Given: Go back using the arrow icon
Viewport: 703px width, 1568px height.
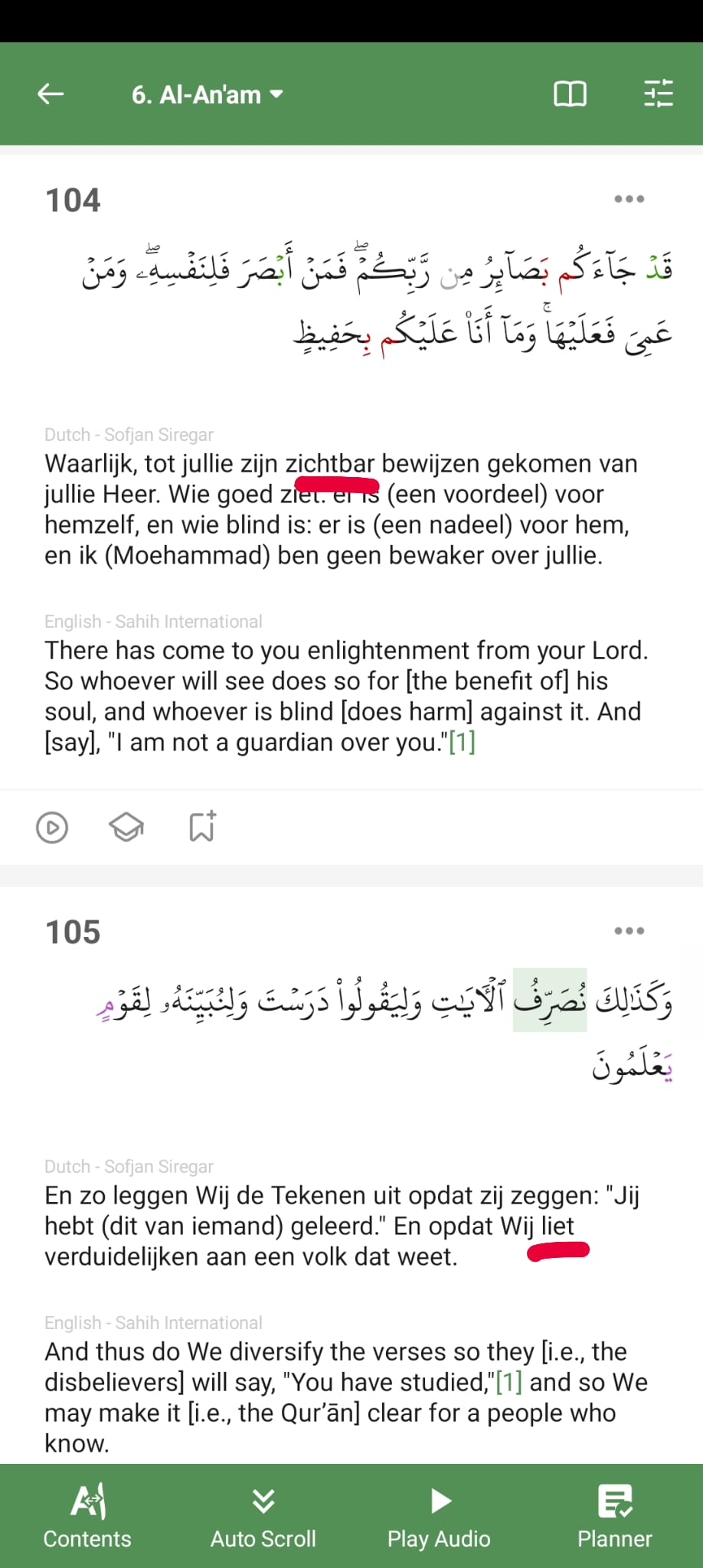Looking at the screenshot, I should [x=51, y=94].
